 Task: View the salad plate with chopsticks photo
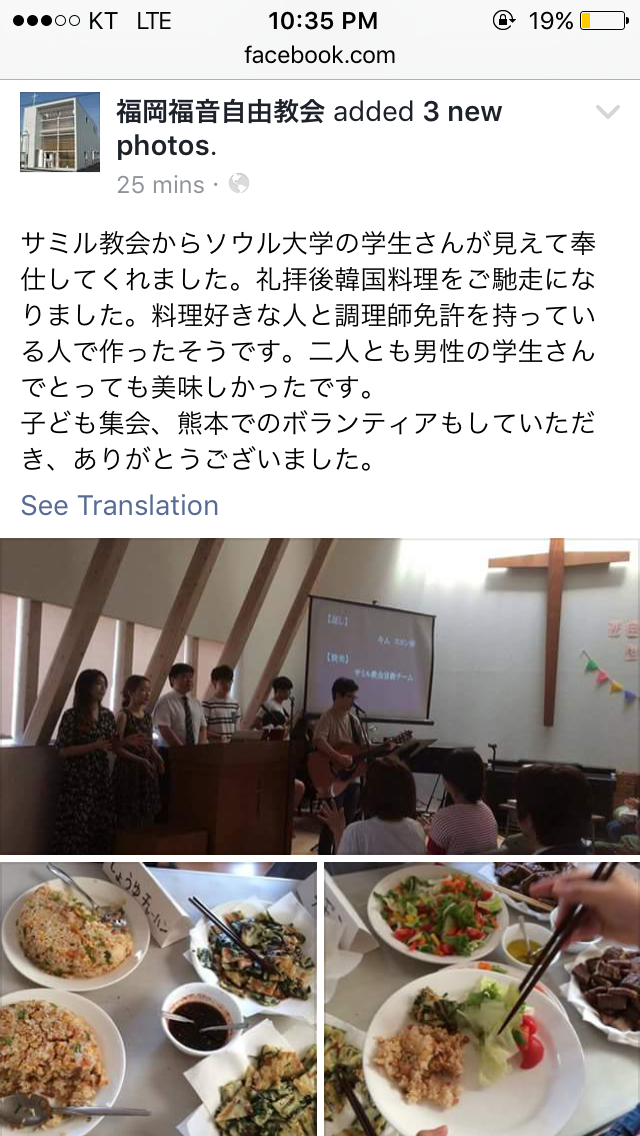tap(482, 998)
